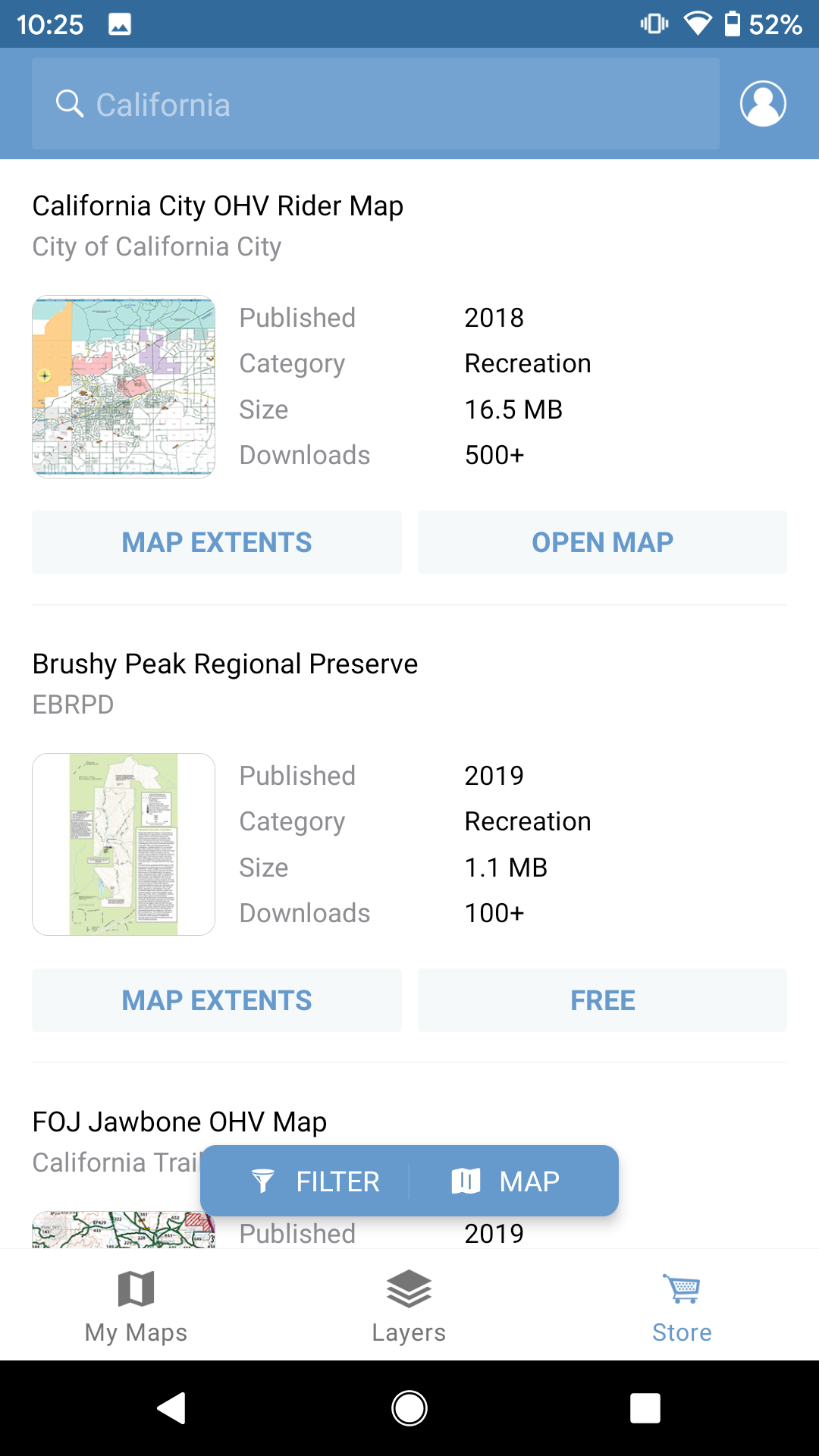Open the California City OHV Rider Map
The image size is (819, 1456).
602,542
